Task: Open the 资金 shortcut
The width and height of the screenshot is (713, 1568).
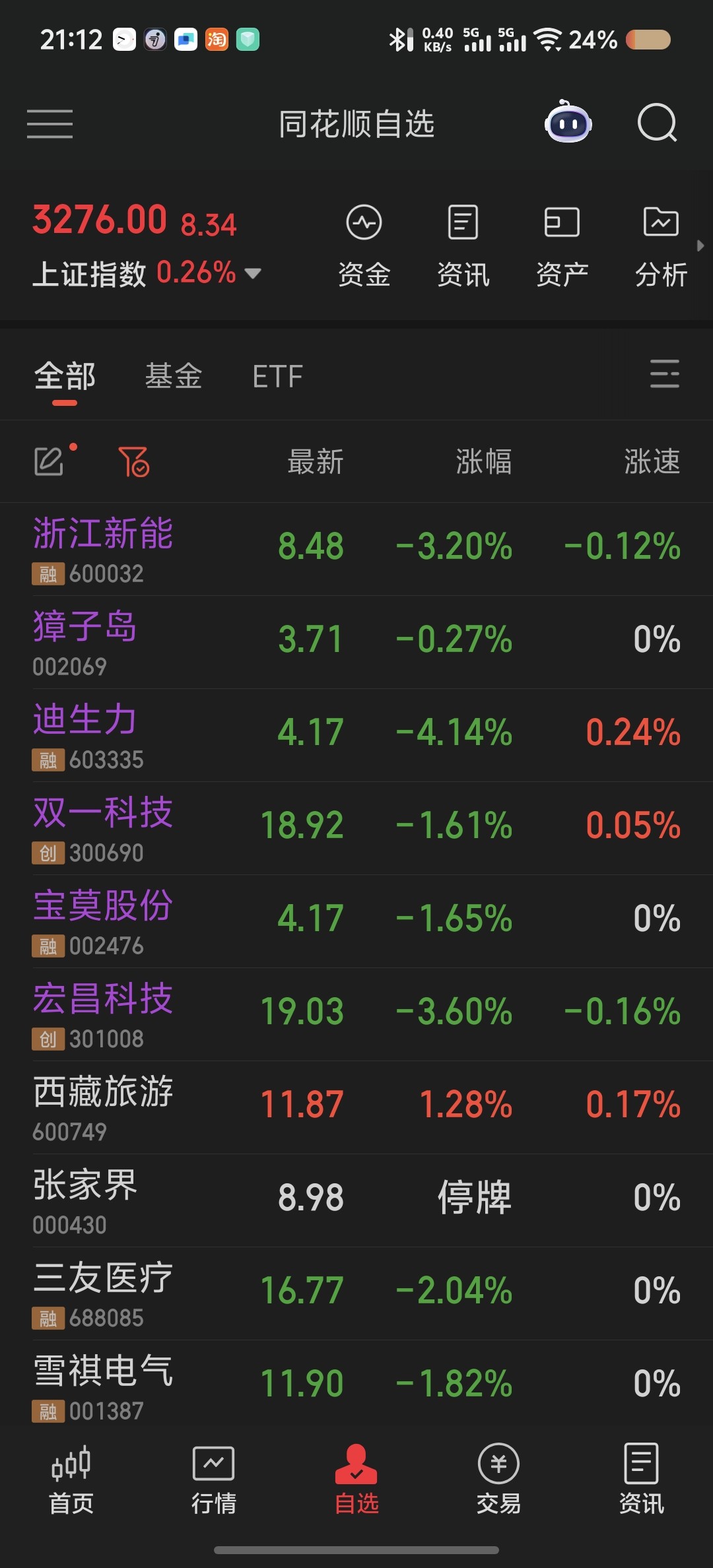Action: 364,247
